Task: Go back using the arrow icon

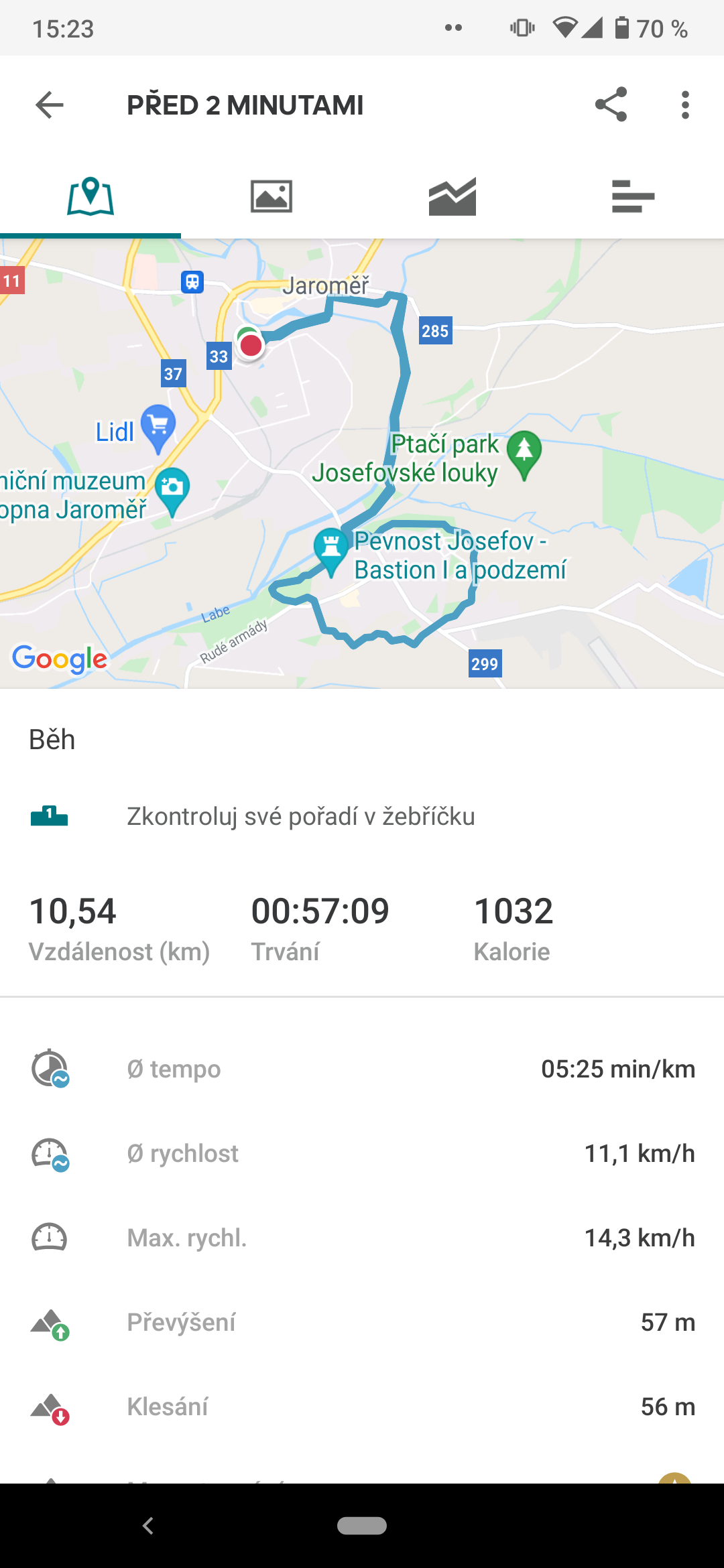Action: tap(50, 105)
